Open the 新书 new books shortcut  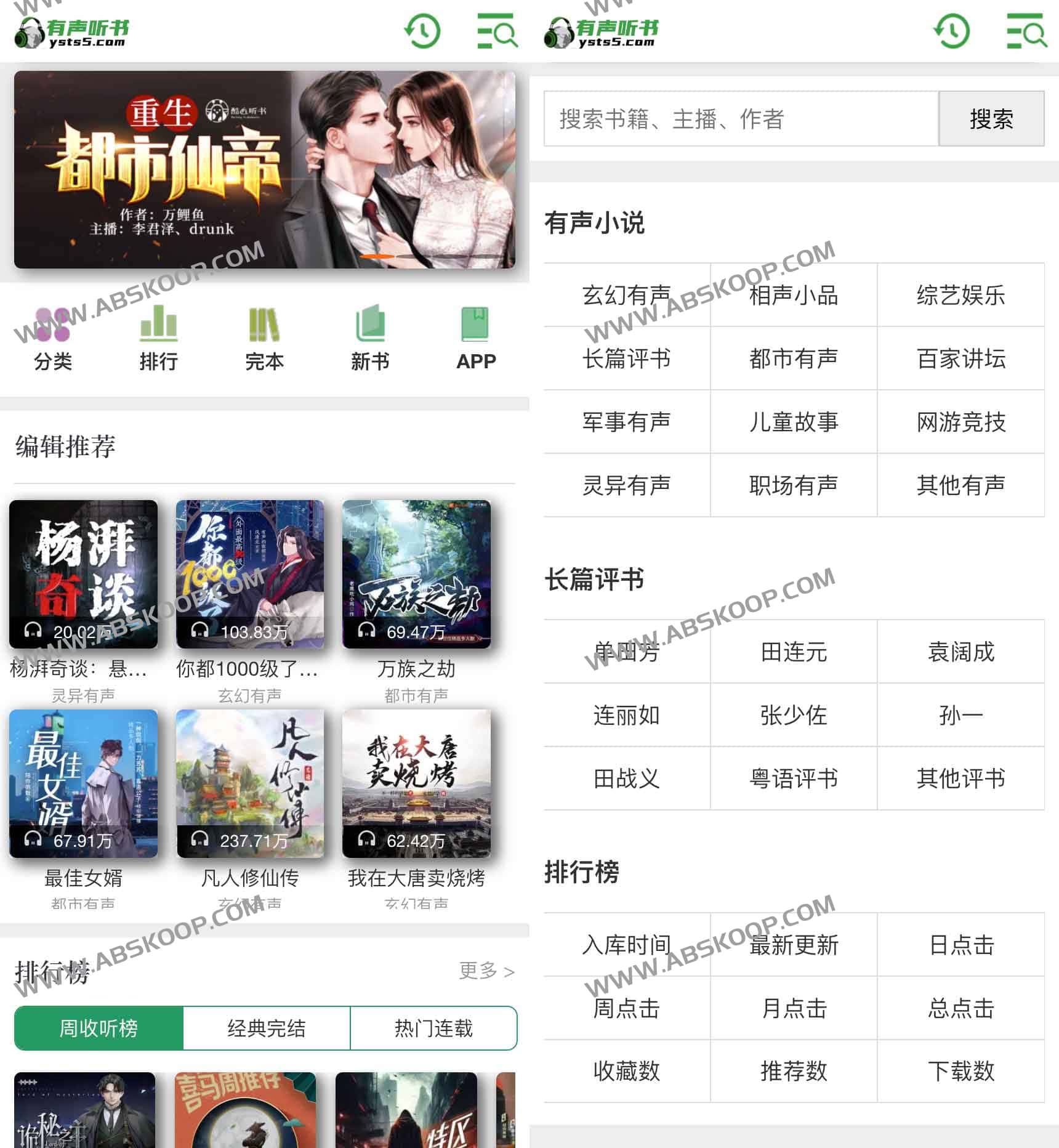370,339
